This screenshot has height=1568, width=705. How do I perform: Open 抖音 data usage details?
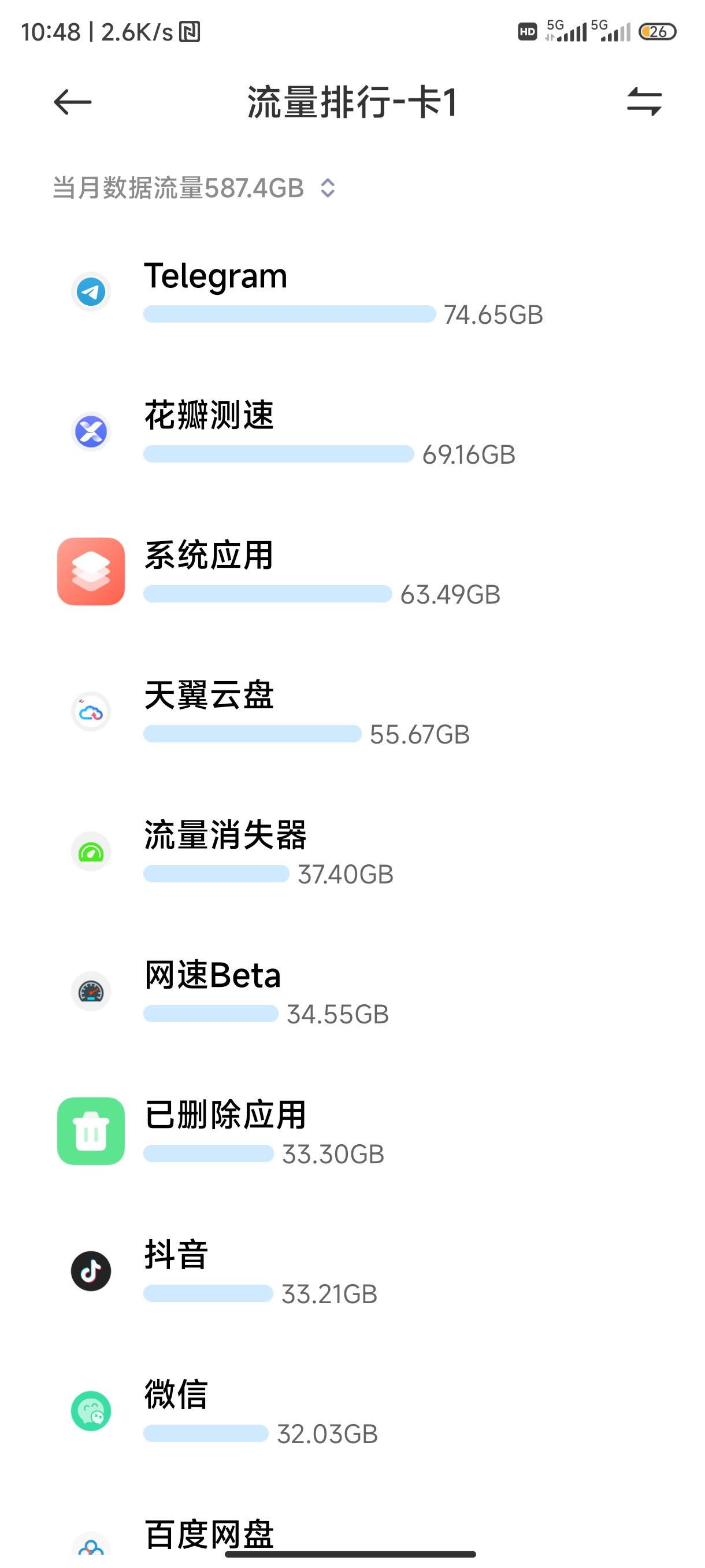[x=352, y=1271]
